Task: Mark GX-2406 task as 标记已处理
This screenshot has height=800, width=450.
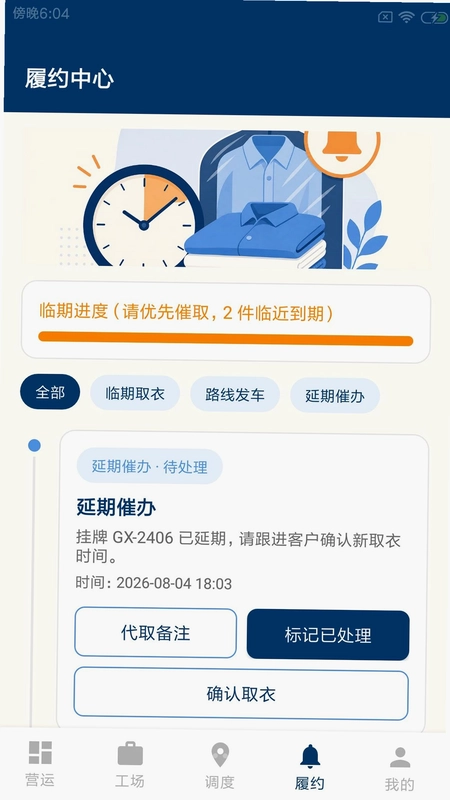Action: (x=328, y=635)
